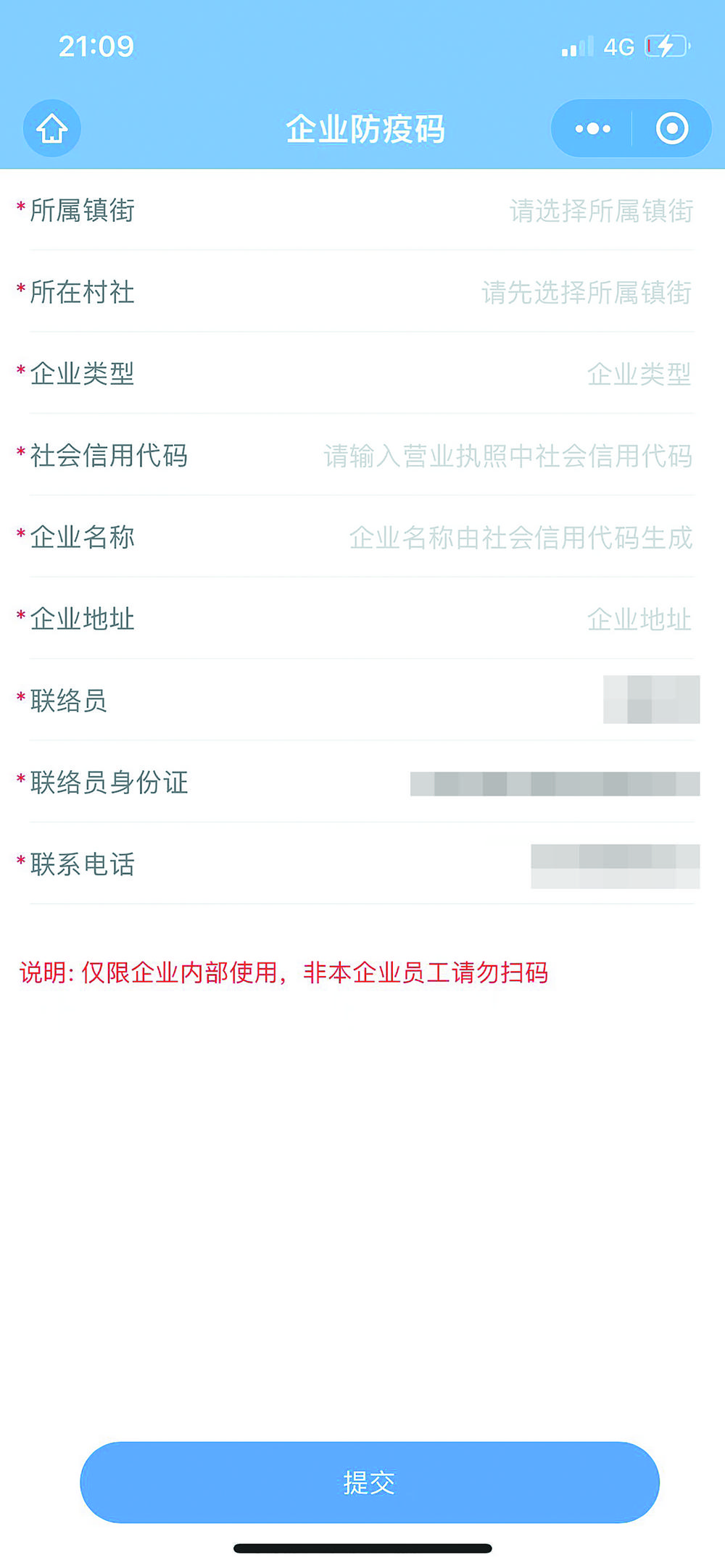
Task: Edit the 联络员身份证 field
Action: [x=554, y=783]
